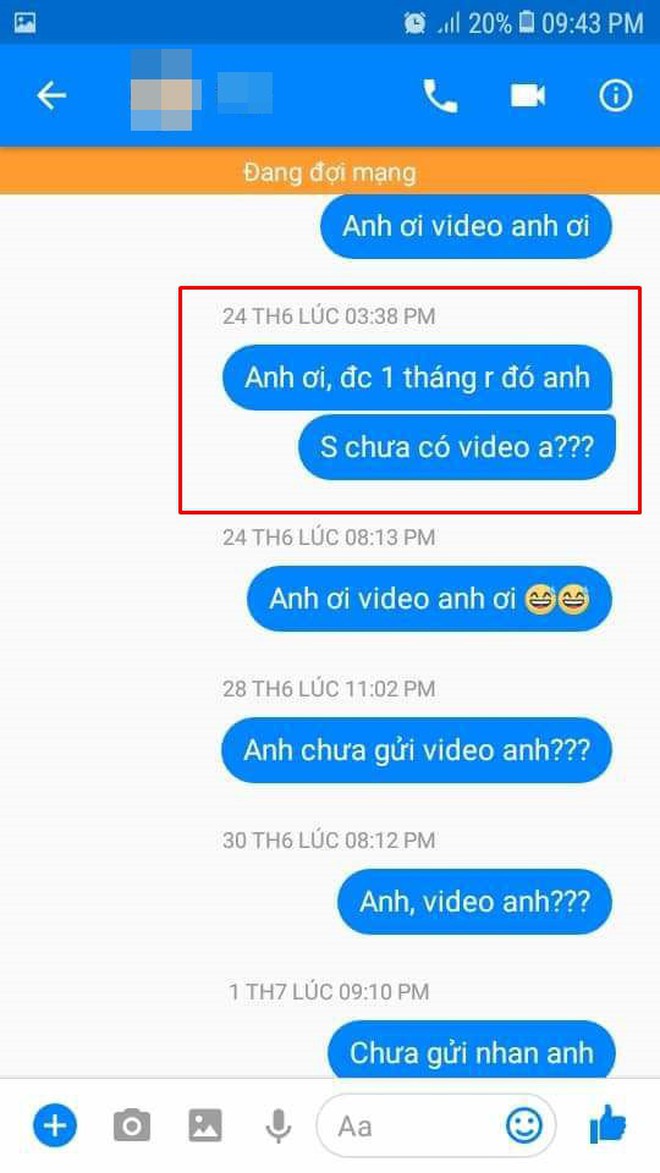Start a voice call
Viewport: 660px width, 1173px height.
(x=440, y=96)
